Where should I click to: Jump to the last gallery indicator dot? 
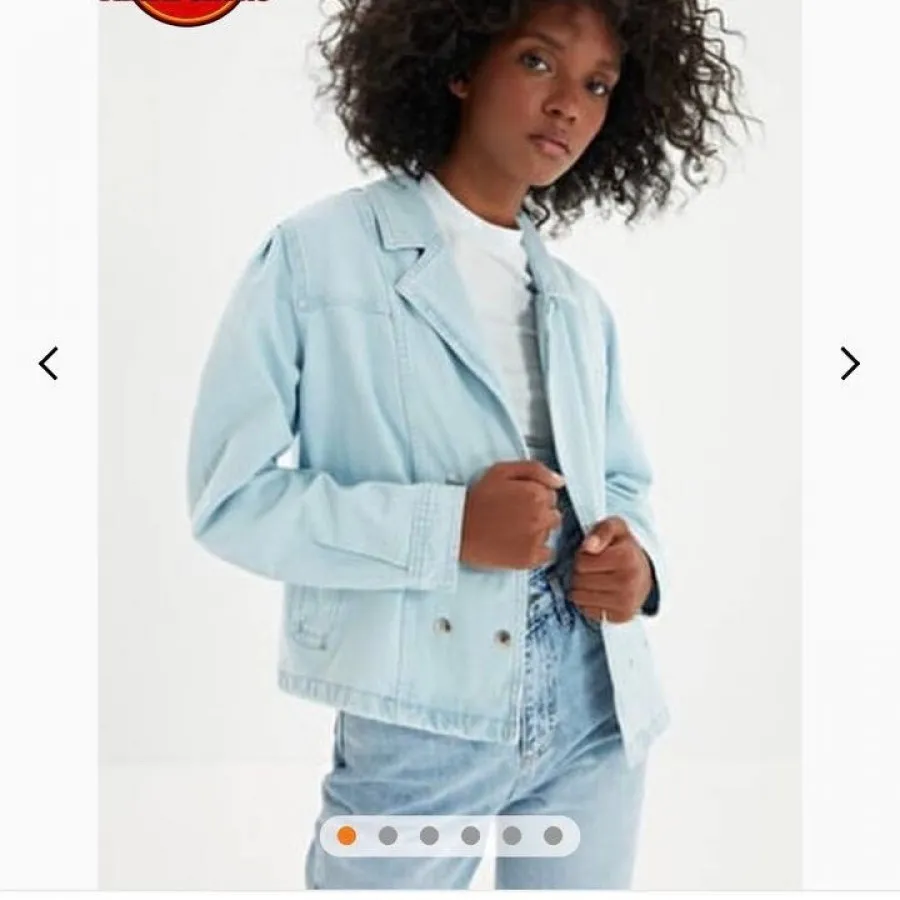tap(552, 836)
